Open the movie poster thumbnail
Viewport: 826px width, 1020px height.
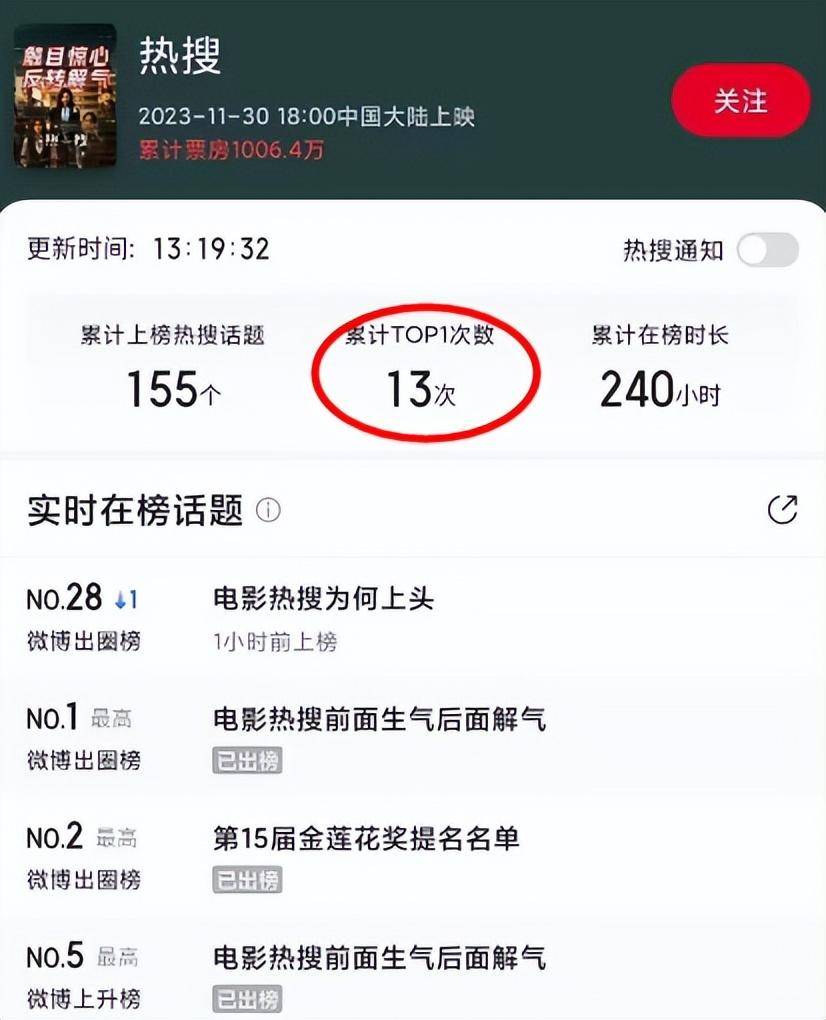pyautogui.click(x=65, y=95)
